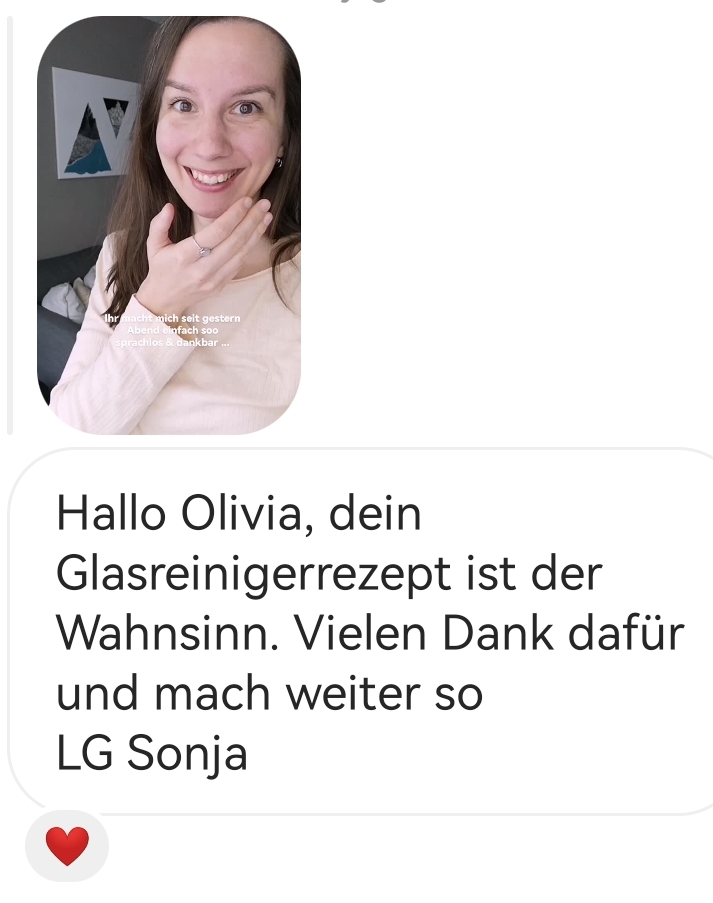Tap the red heart reaction under Sonja's message
The width and height of the screenshot is (713, 903).
(x=67, y=846)
